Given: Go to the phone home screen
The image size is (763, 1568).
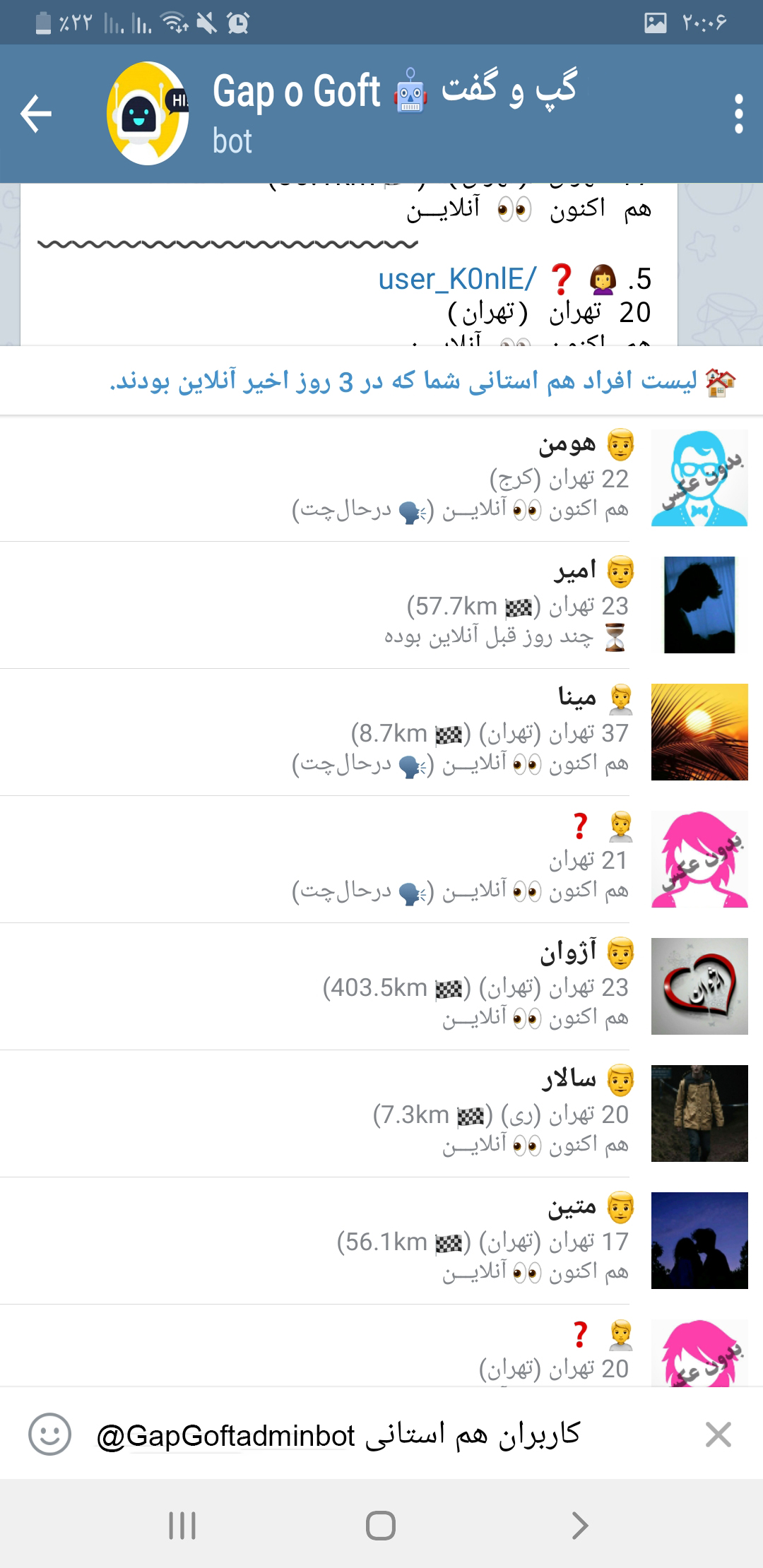Looking at the screenshot, I should (x=381, y=1526).
